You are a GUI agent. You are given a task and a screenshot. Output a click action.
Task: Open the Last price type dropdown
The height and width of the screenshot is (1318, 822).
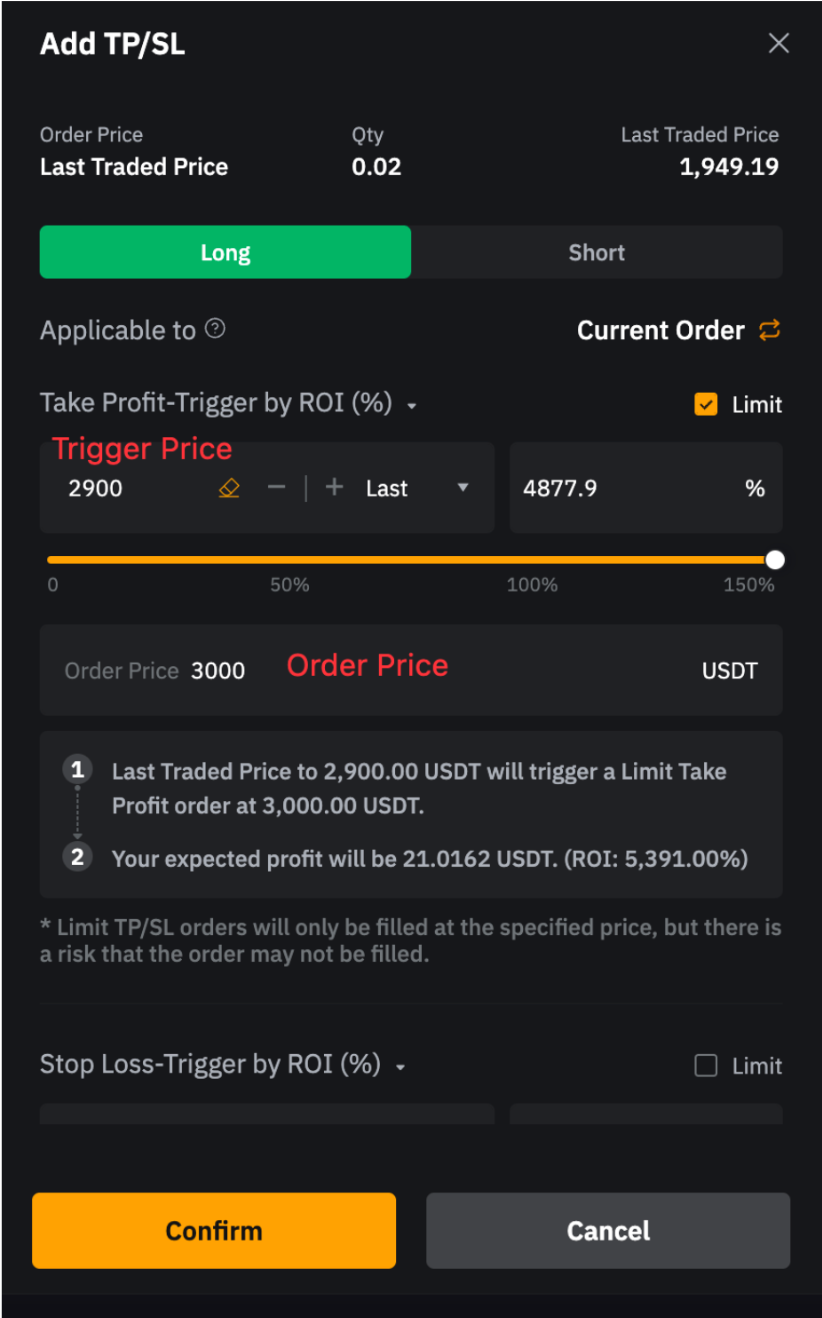pyautogui.click(x=416, y=488)
